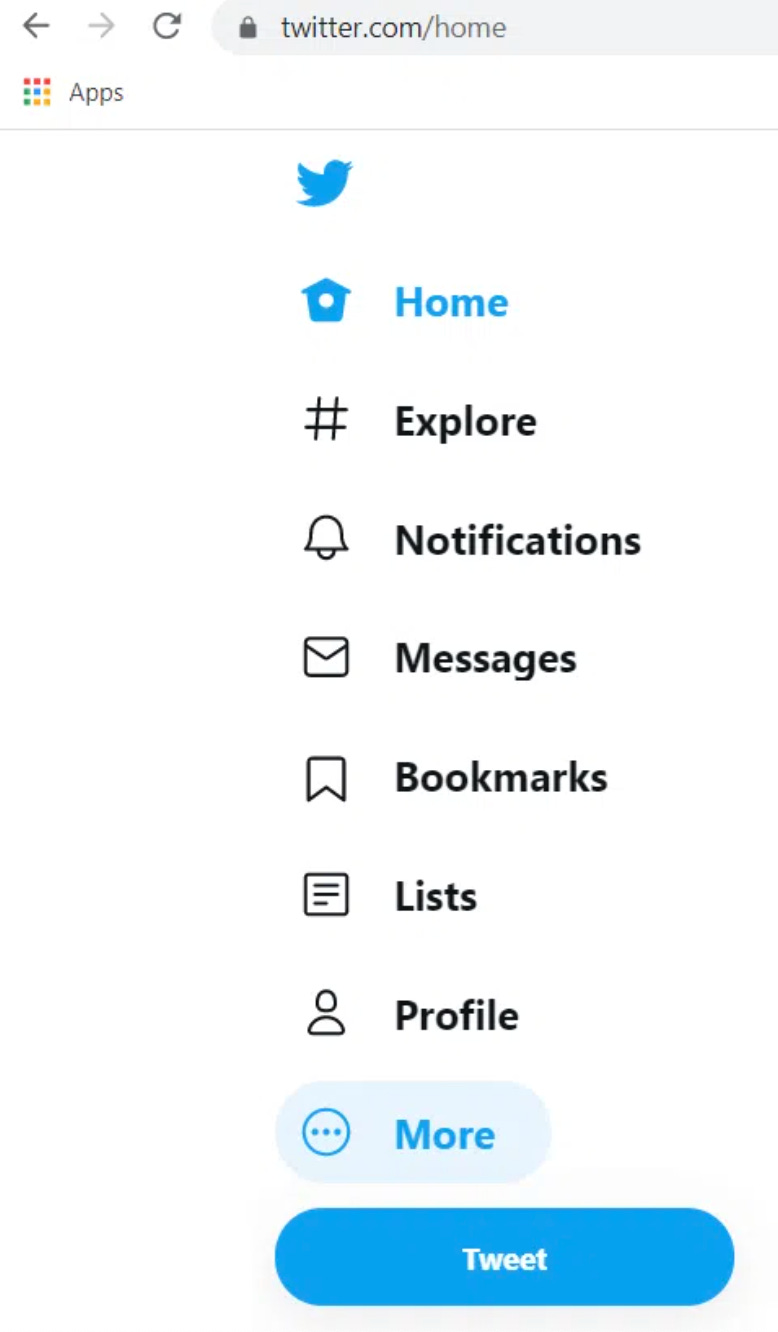Open Messages

click(439, 658)
